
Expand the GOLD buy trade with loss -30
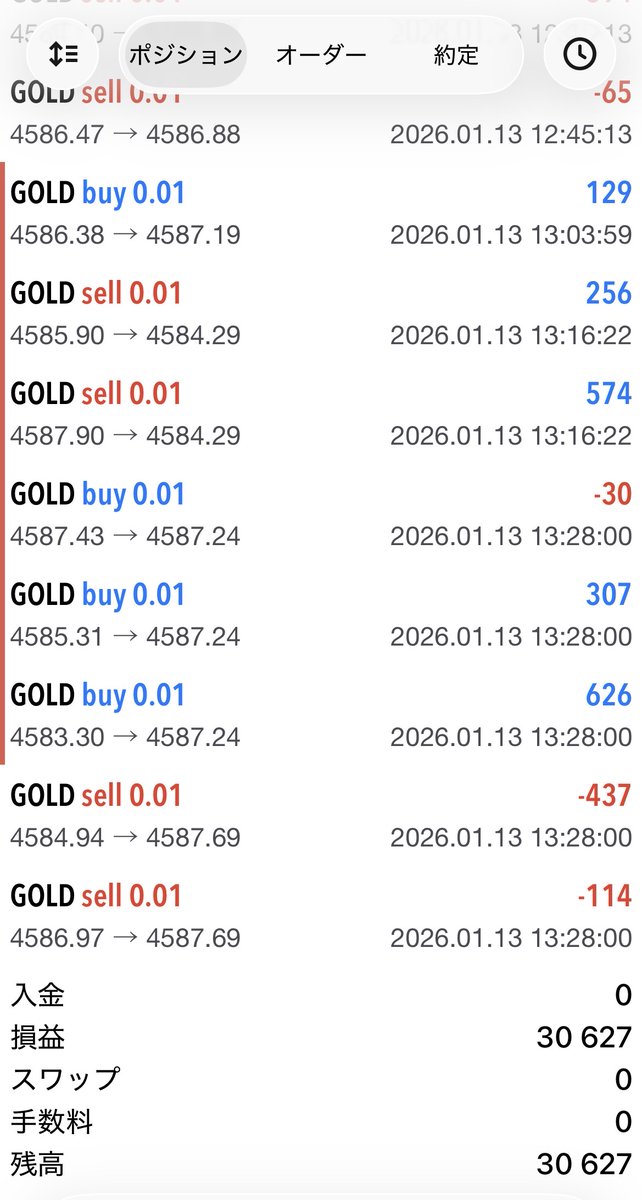coord(321,515)
